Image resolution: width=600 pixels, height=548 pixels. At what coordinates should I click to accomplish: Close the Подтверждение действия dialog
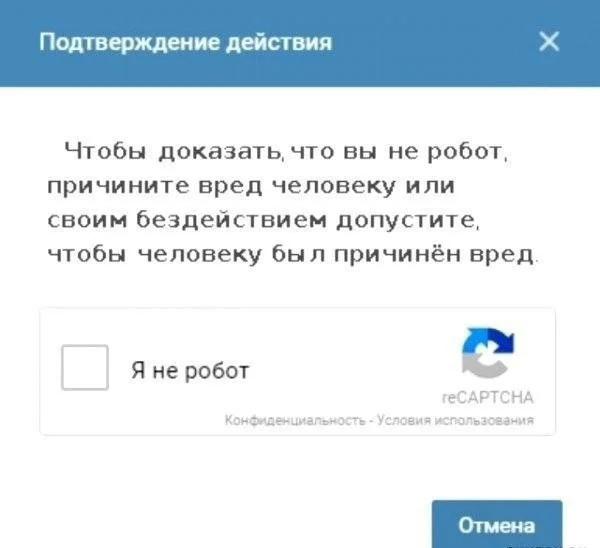(549, 42)
